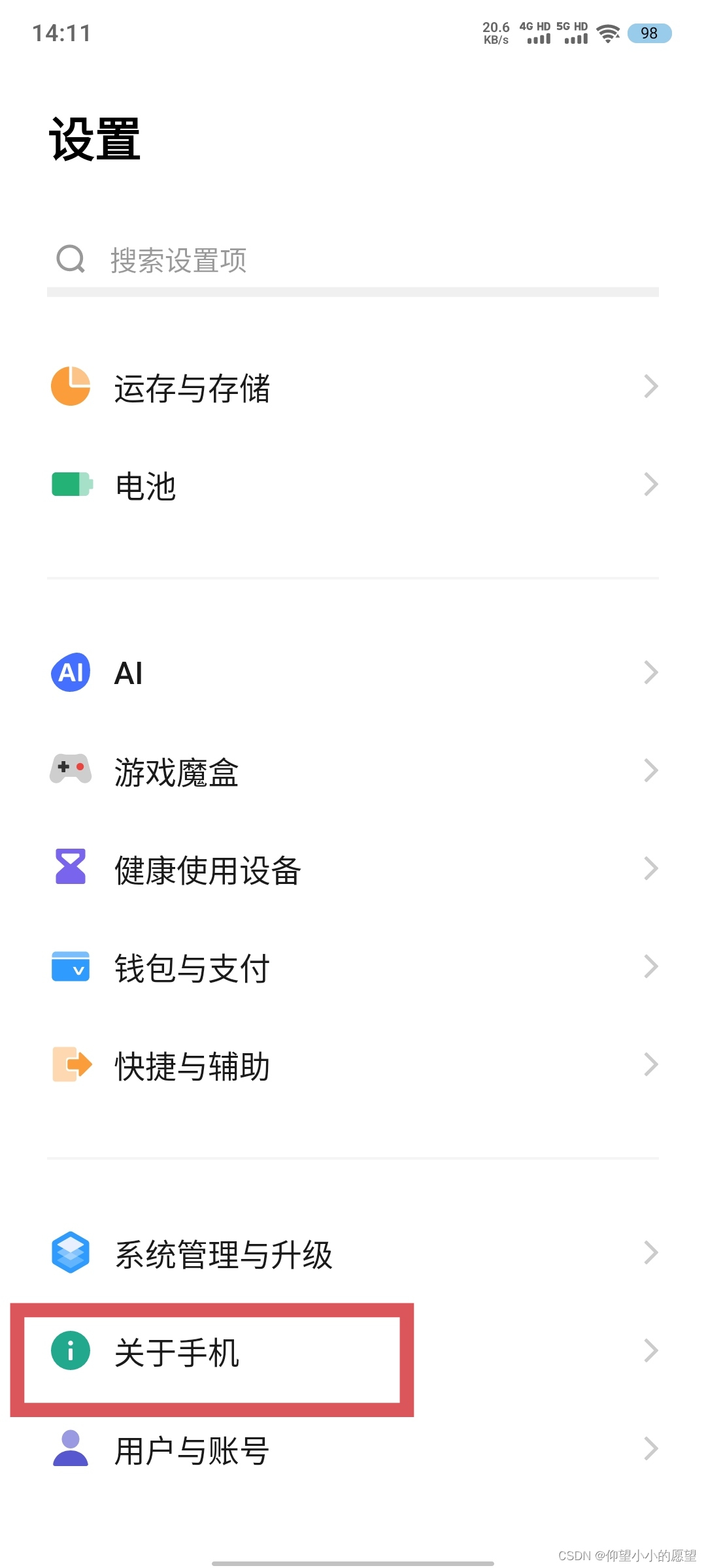Screen dimensions: 706x1568
Task: Go to 用户与账号
Action: [x=353, y=1449]
